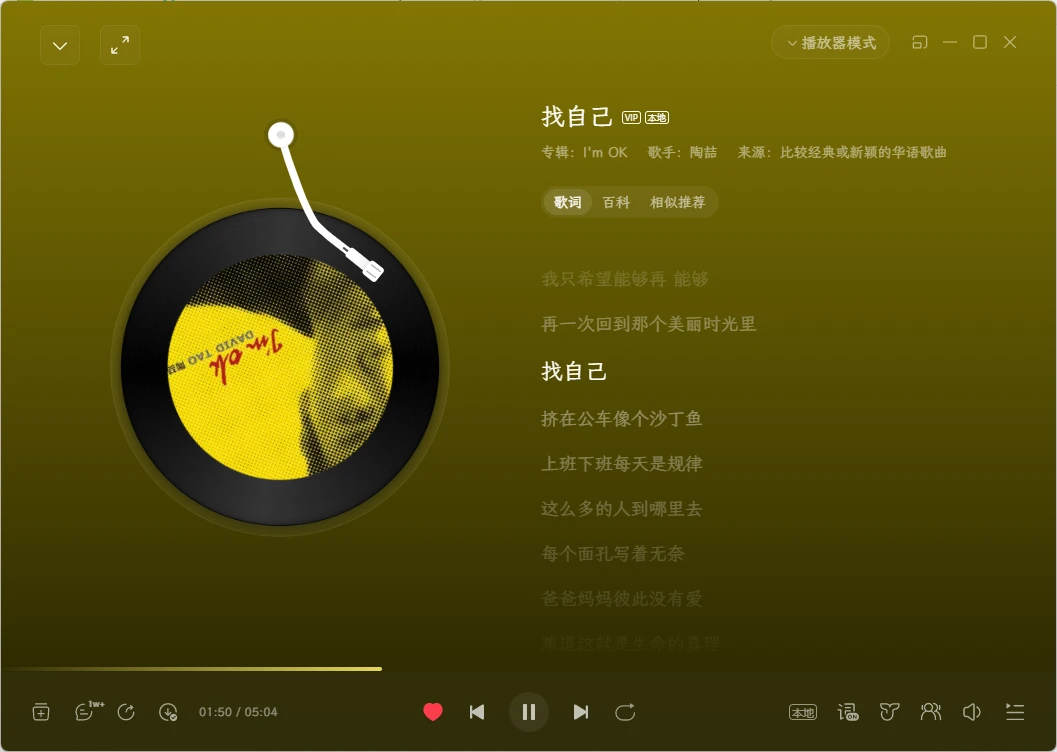
Task: Change the loop playback mode
Action: coord(625,712)
